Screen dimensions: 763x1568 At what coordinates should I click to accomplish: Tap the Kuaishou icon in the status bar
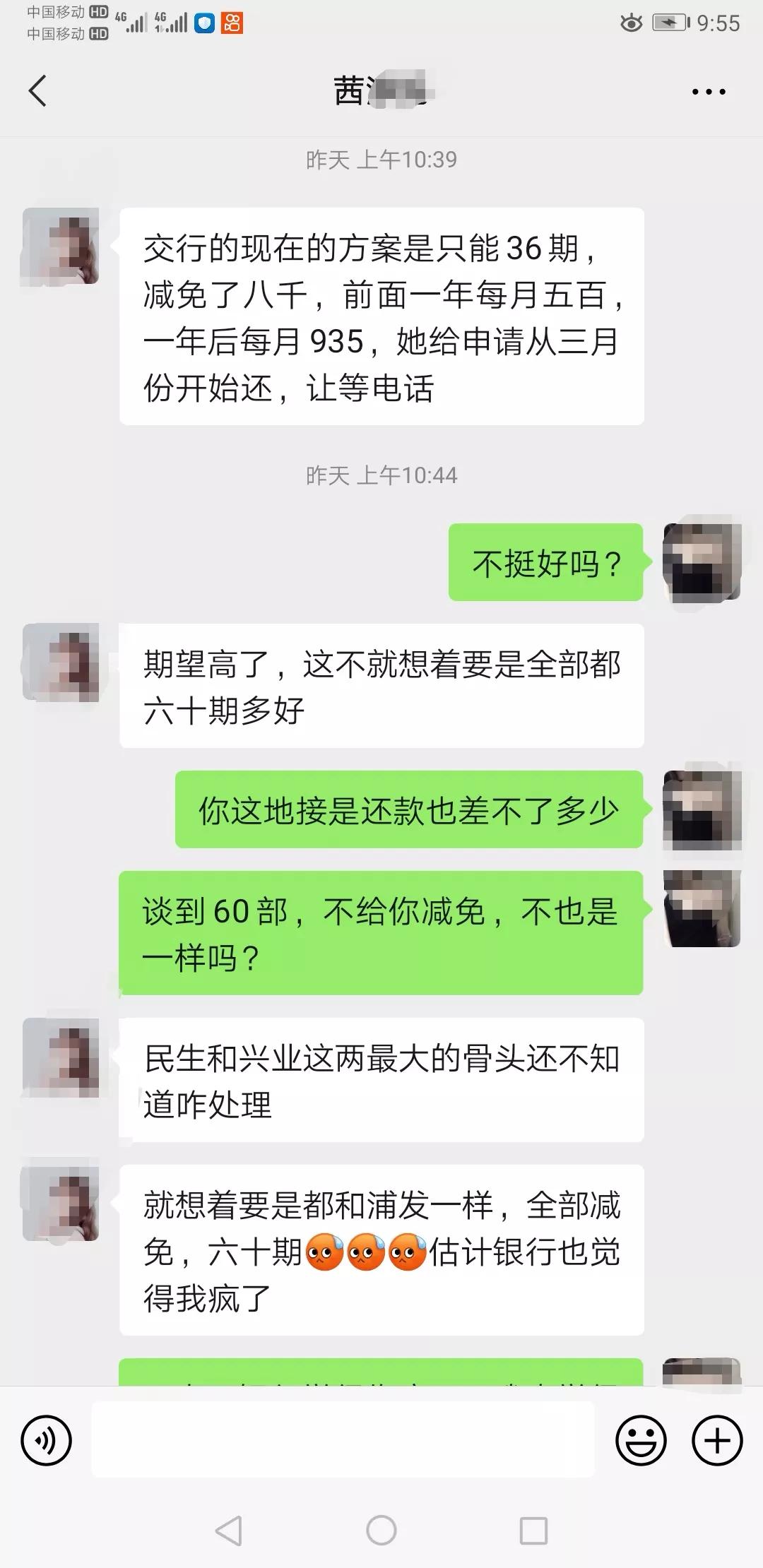click(233, 23)
